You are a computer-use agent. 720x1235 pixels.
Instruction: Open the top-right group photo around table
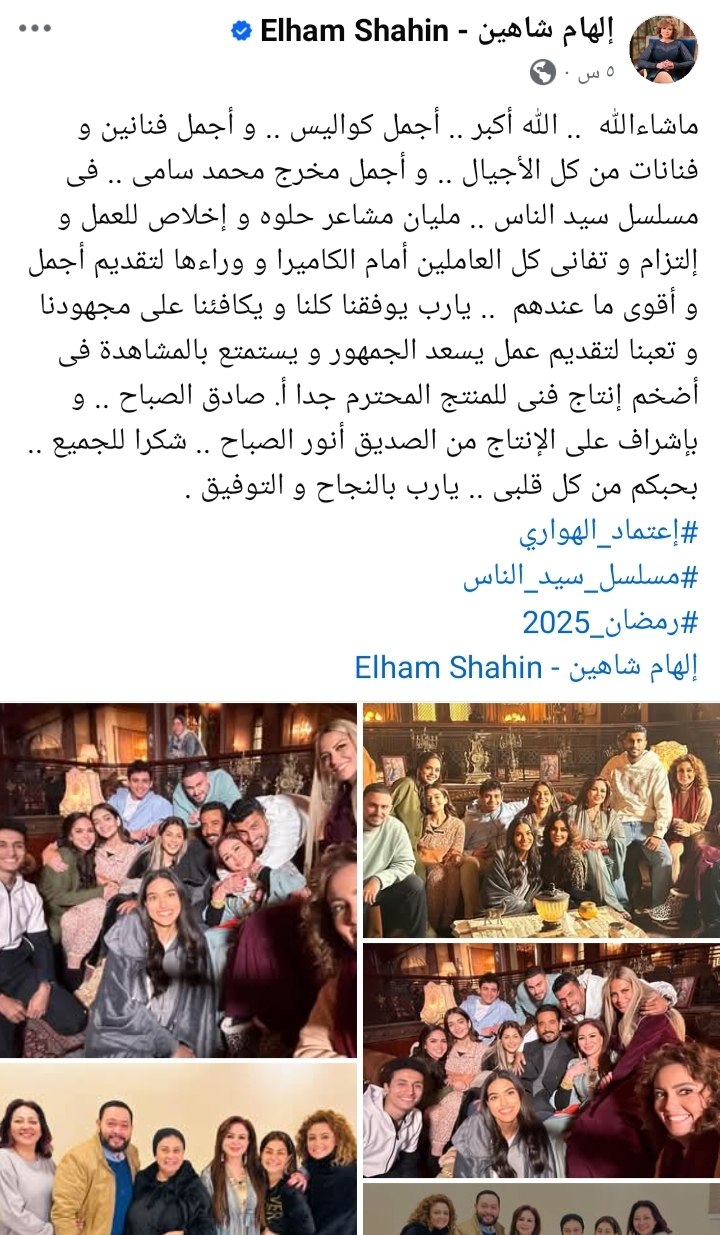click(541, 820)
